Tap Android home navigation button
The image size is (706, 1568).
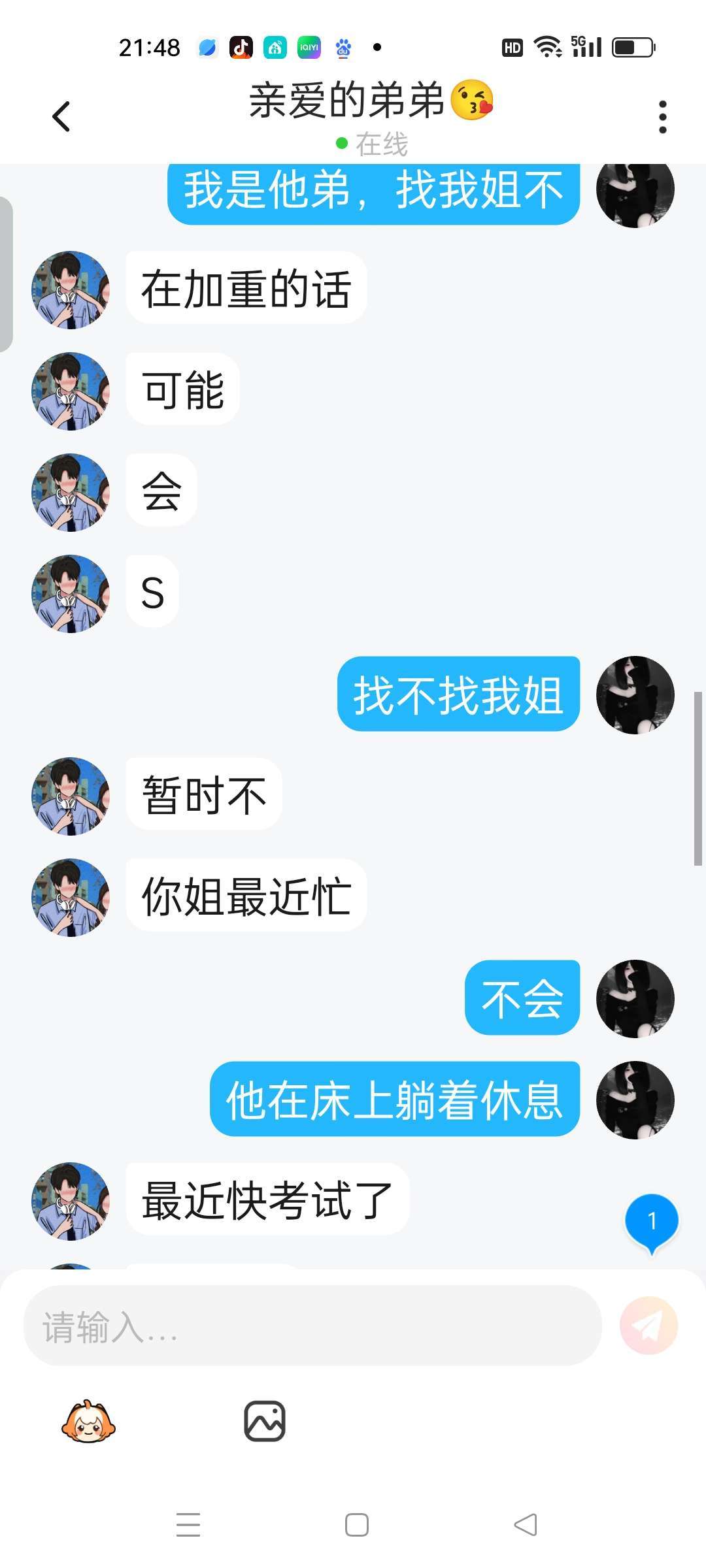click(356, 1525)
